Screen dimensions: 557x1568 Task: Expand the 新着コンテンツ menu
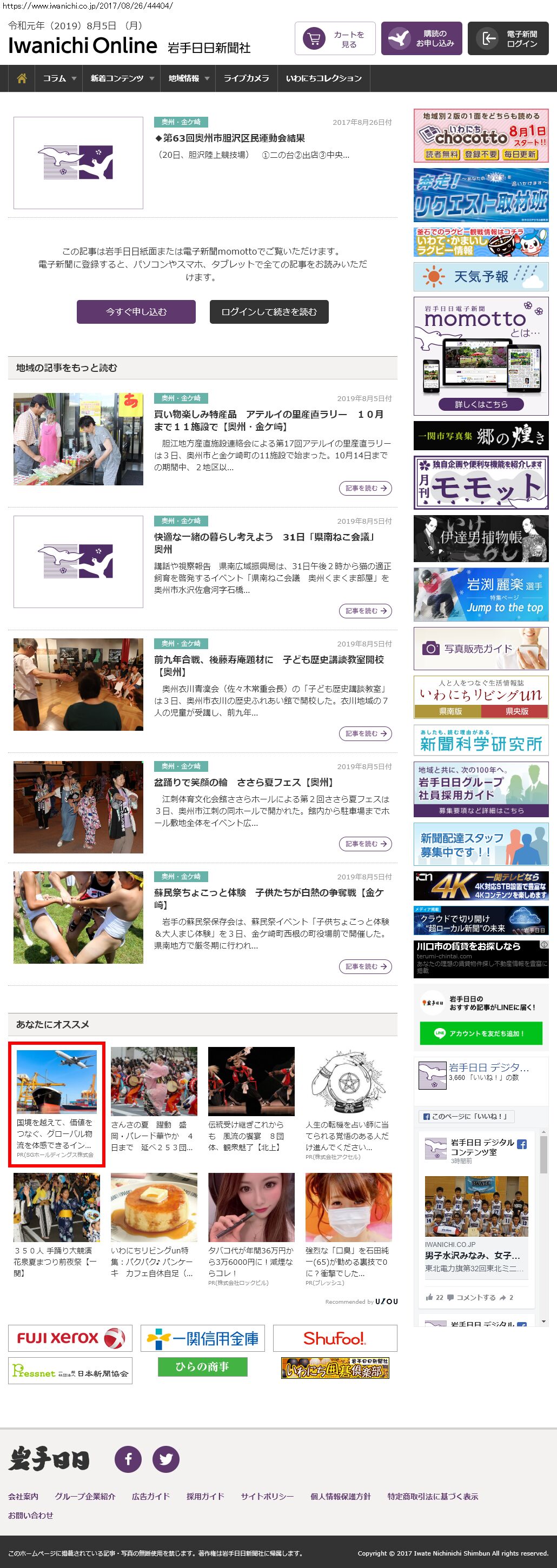click(121, 78)
